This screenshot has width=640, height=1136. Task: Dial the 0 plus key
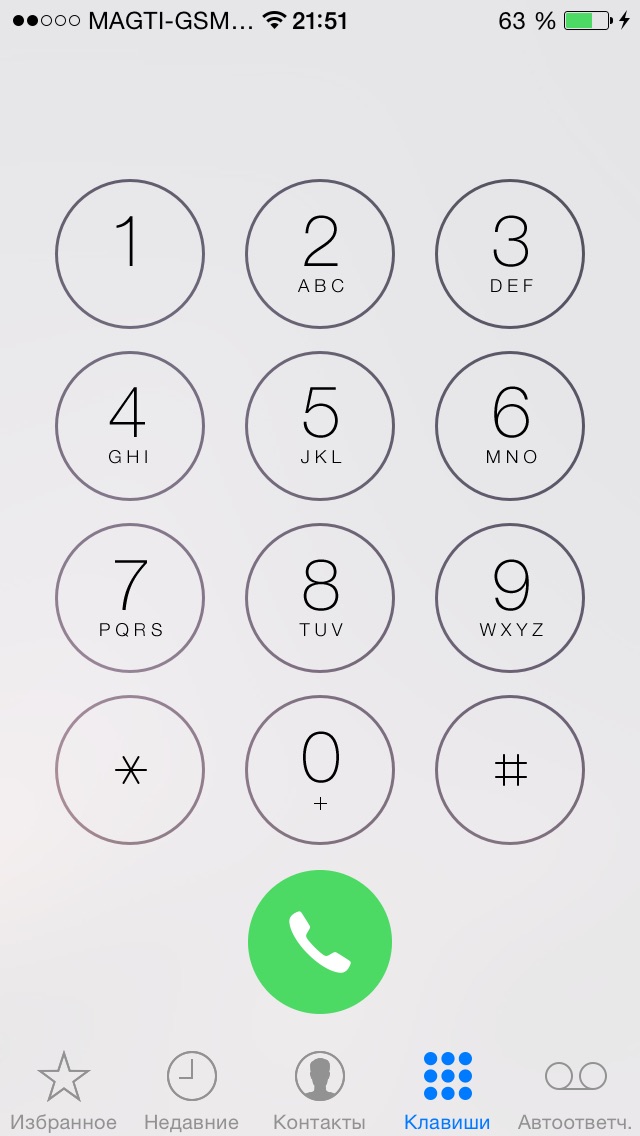click(320, 770)
